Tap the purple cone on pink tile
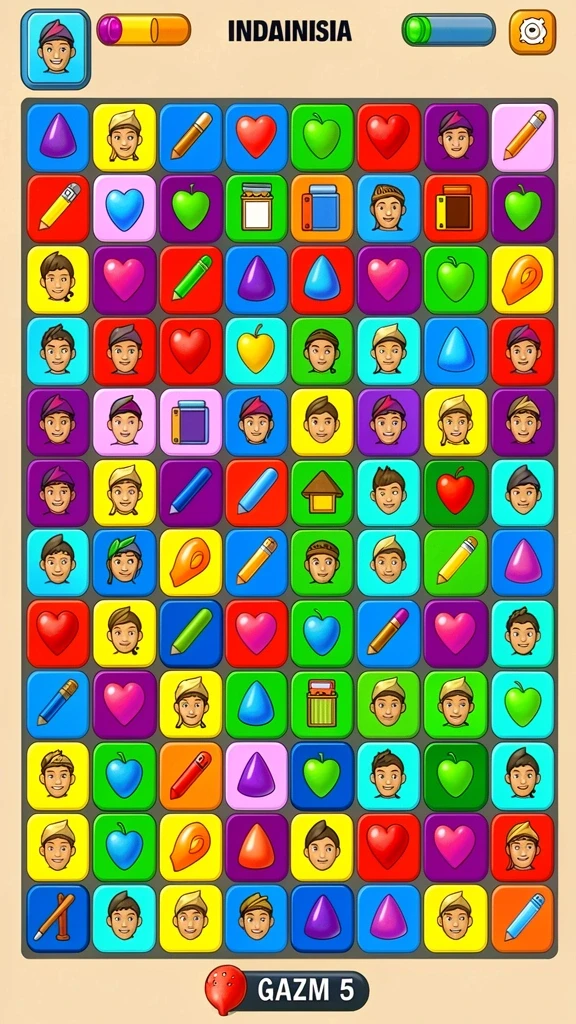The height and width of the screenshot is (1024, 576). [256, 775]
